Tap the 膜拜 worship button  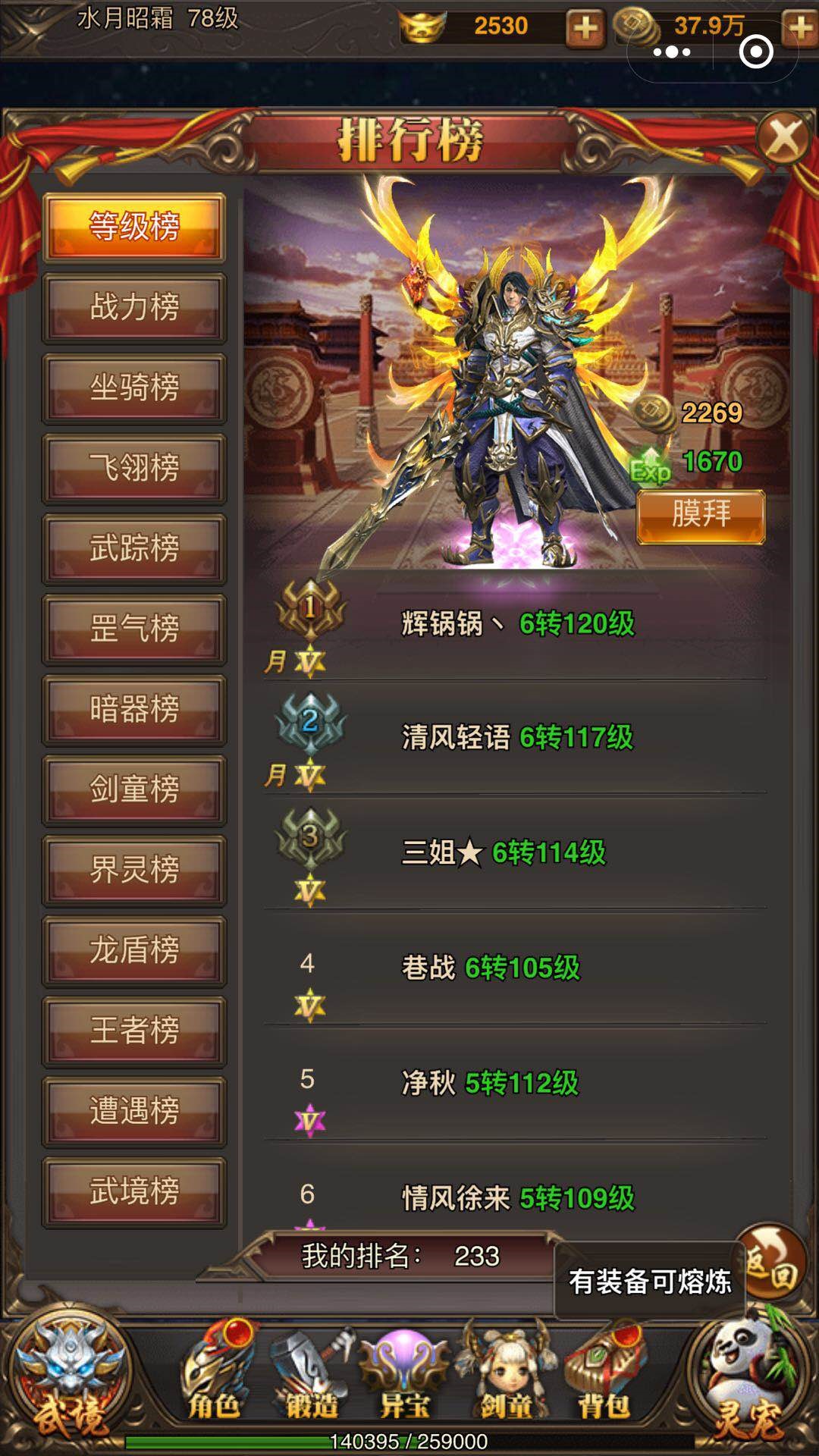(x=701, y=516)
